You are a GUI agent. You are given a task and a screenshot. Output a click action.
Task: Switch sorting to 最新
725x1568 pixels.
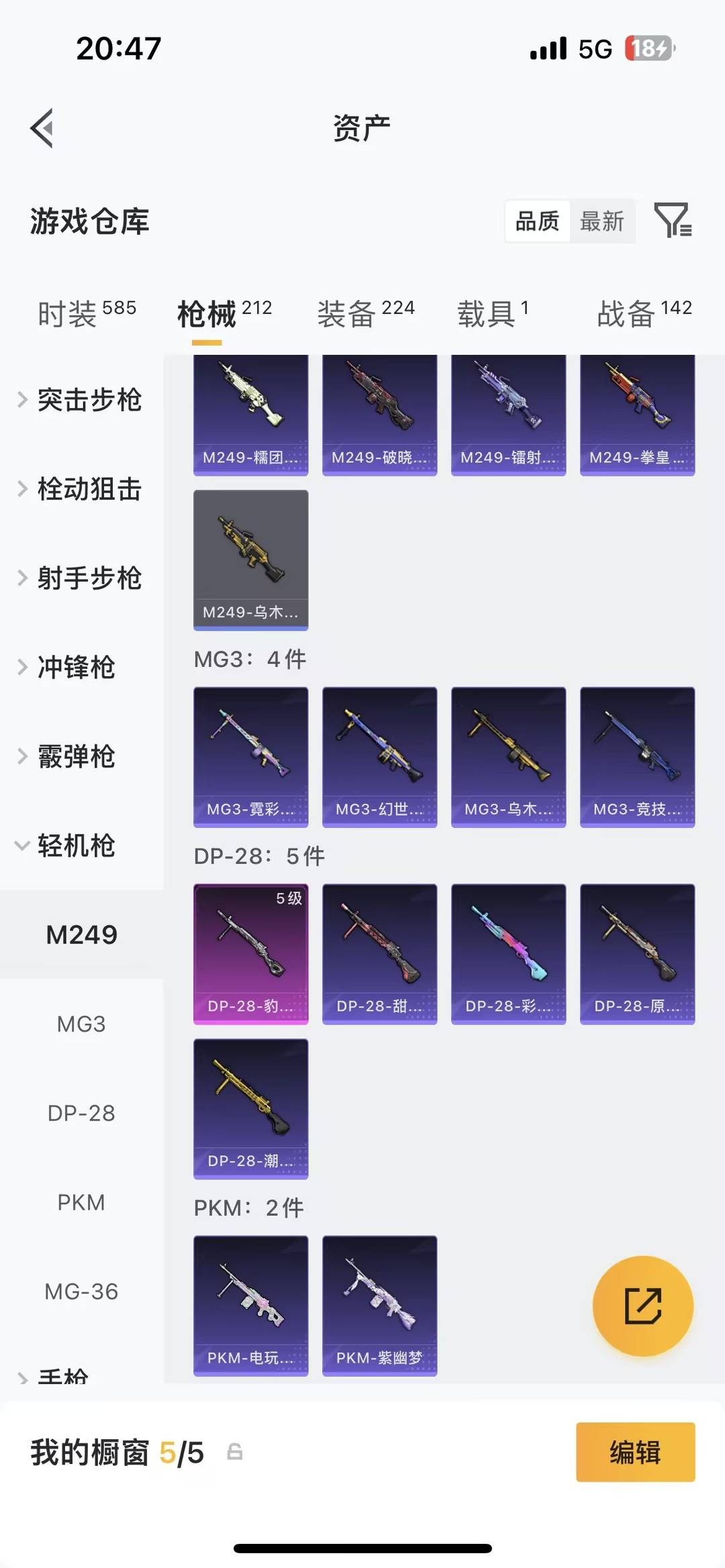coord(603,221)
